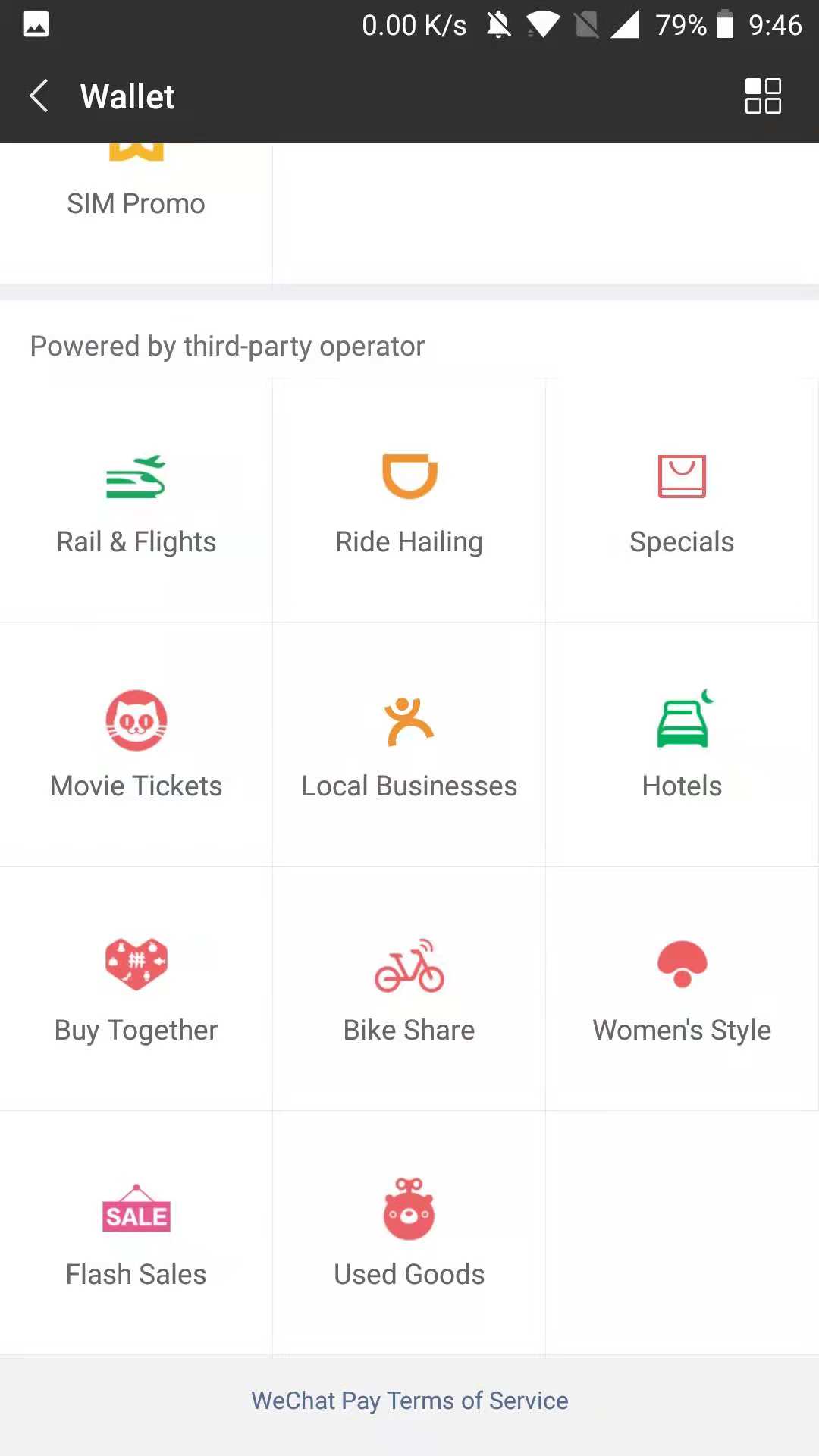
Task: Open Specials
Action: (x=682, y=500)
